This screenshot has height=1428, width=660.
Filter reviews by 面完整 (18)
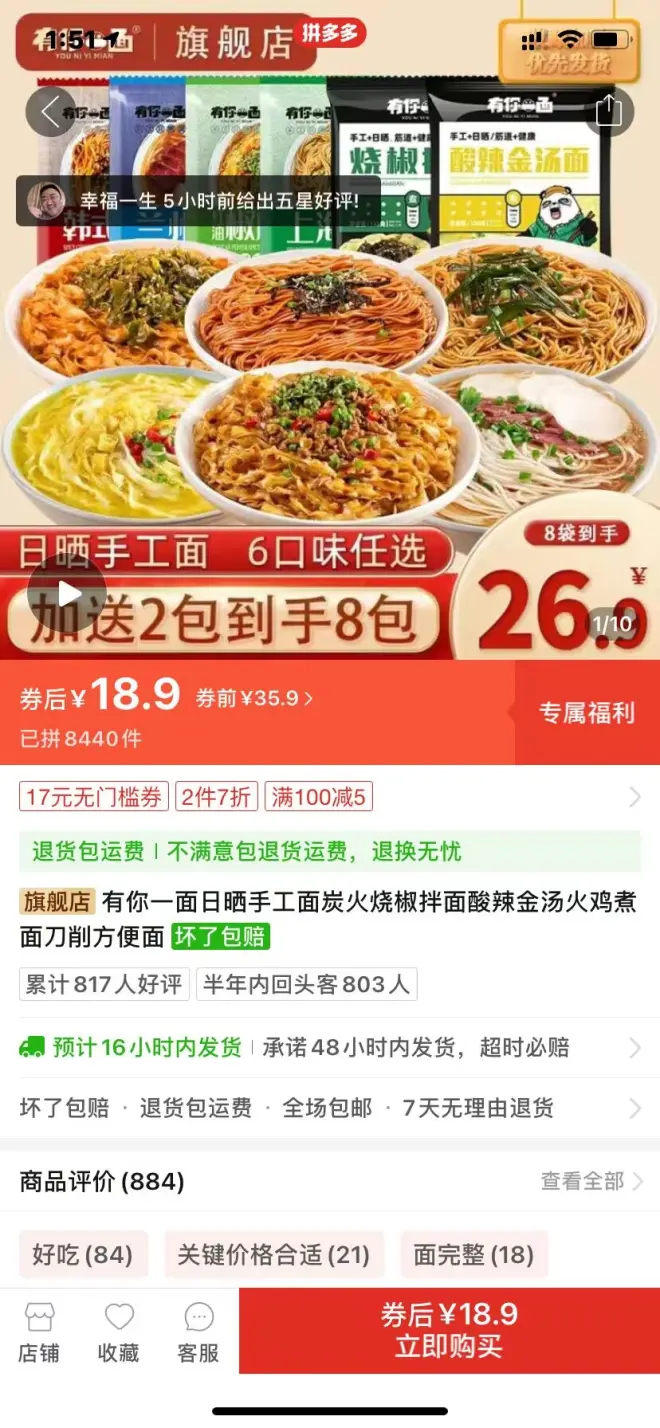click(x=474, y=1254)
